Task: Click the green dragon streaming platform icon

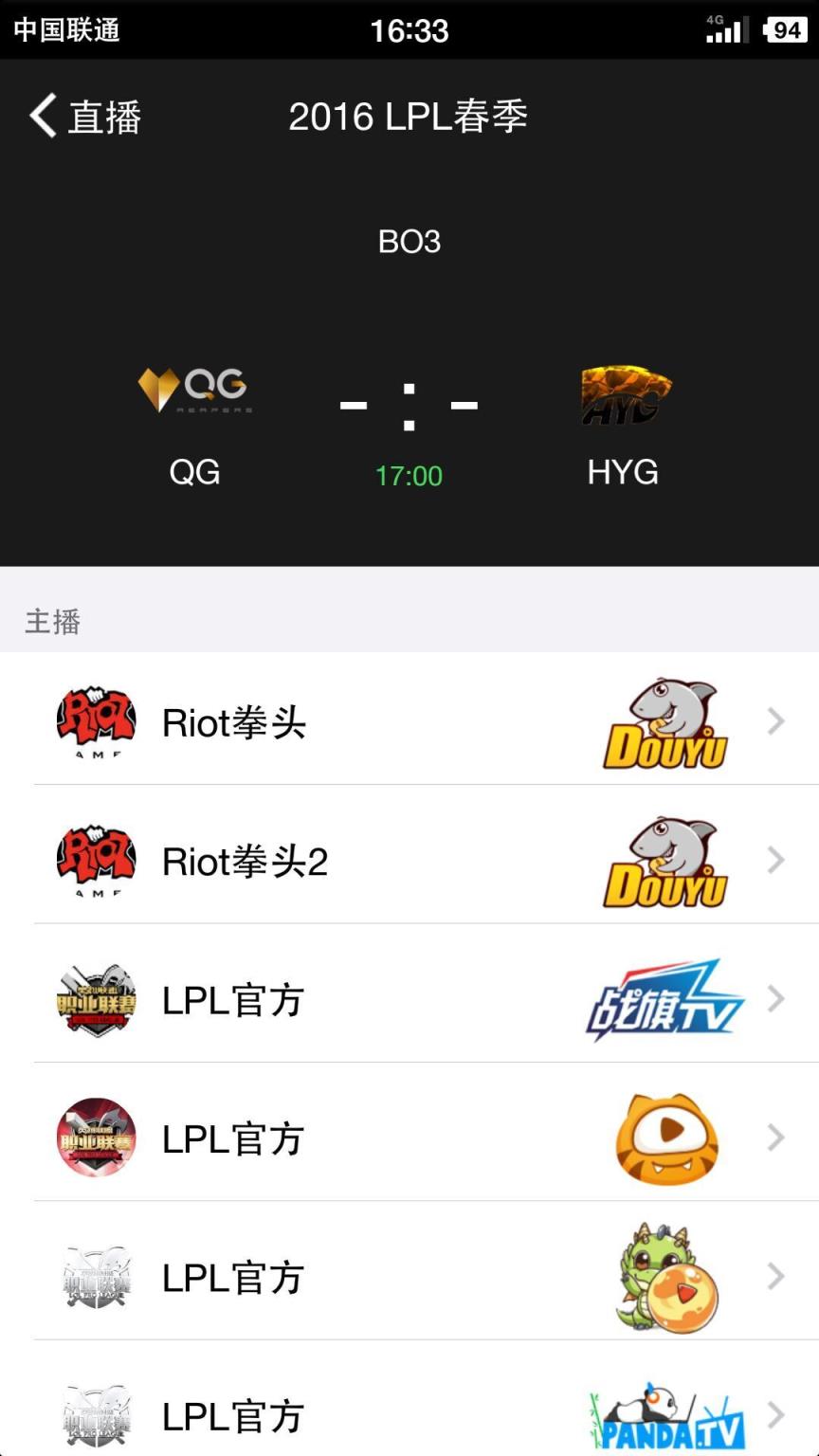Action: point(664,1276)
